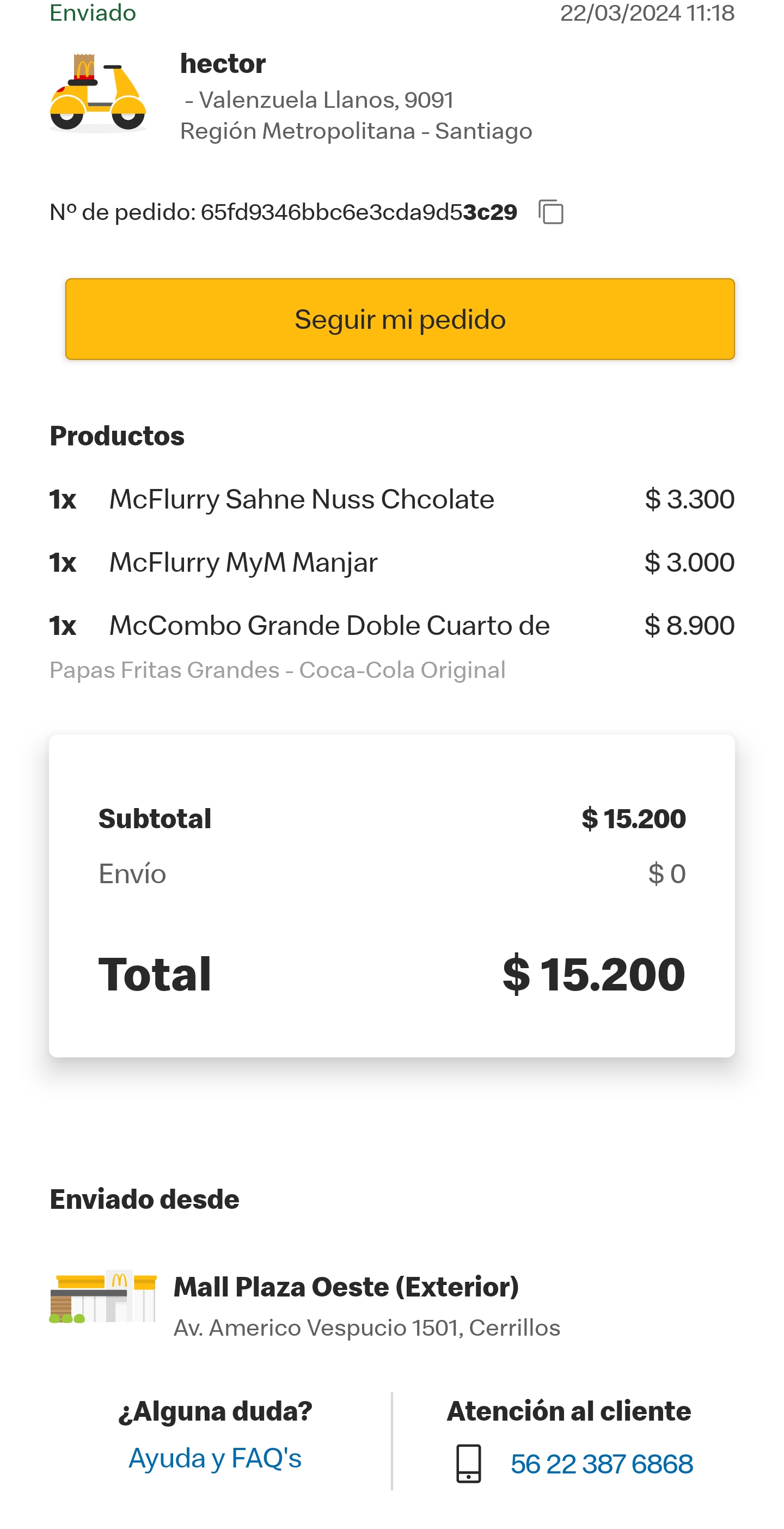Select the McFlurry MyM Manjar line
The height and width of the screenshot is (1529, 784).
pyautogui.click(x=244, y=562)
